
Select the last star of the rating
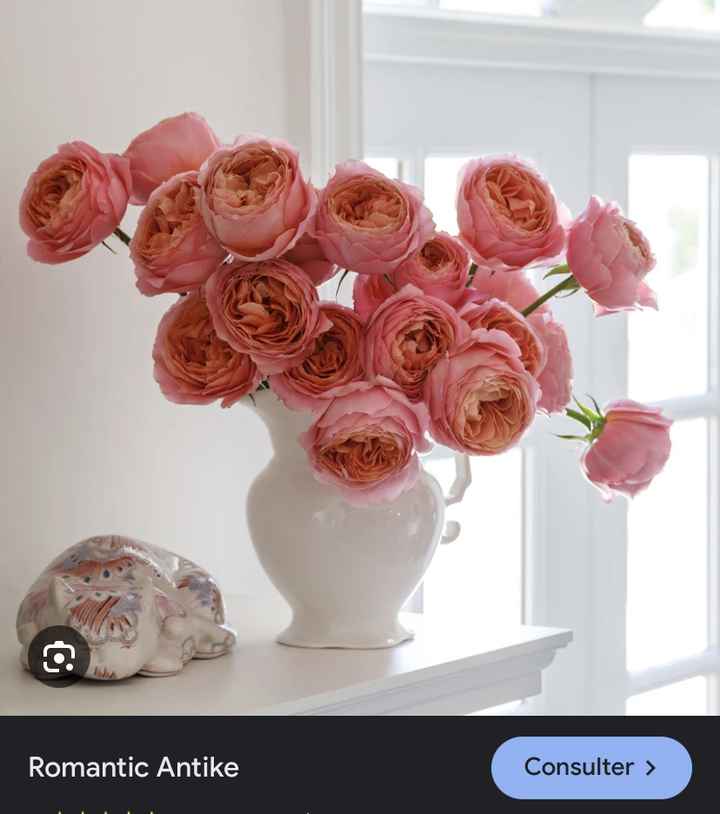[150, 810]
